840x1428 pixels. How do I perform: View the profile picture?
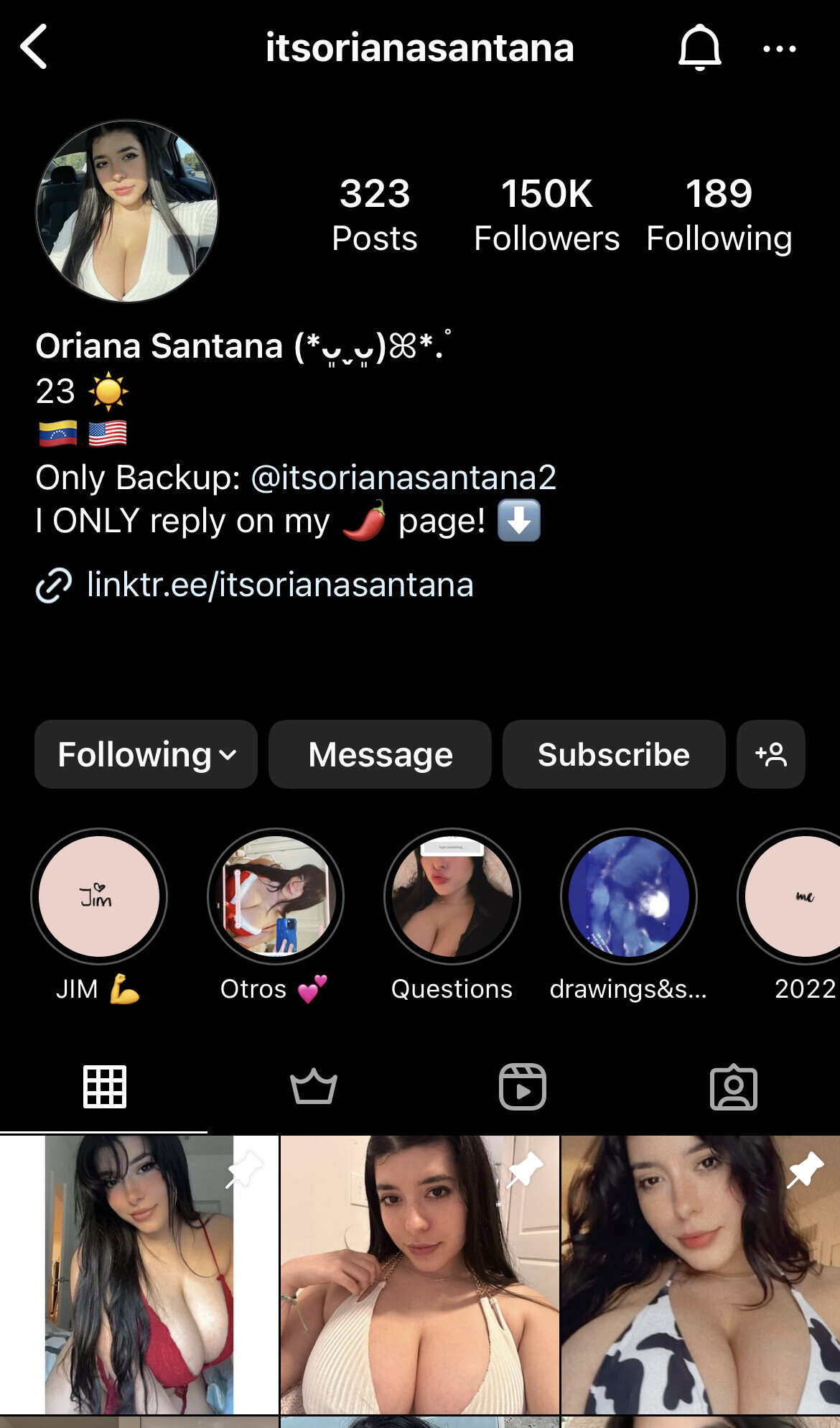pos(127,211)
